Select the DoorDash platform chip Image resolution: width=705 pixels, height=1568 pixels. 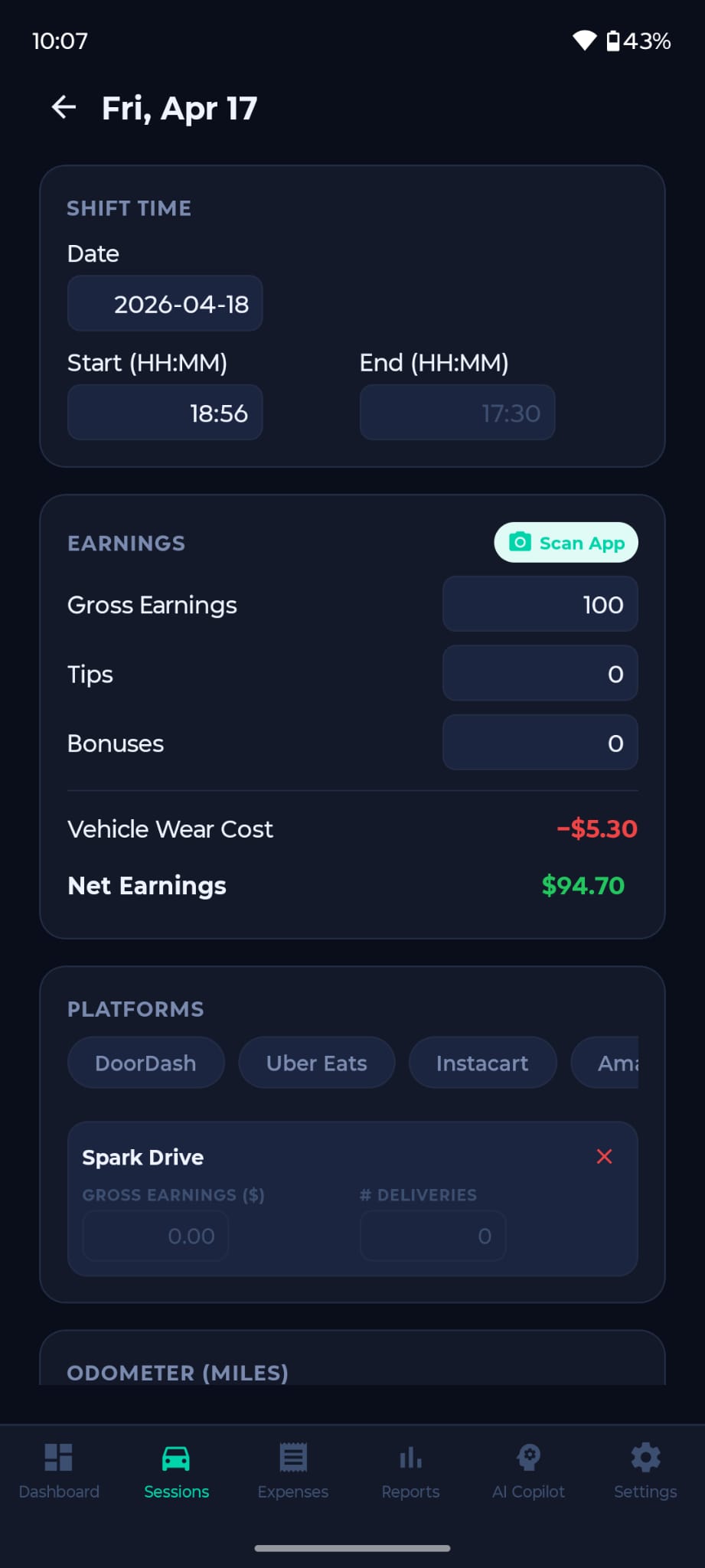pos(145,1063)
